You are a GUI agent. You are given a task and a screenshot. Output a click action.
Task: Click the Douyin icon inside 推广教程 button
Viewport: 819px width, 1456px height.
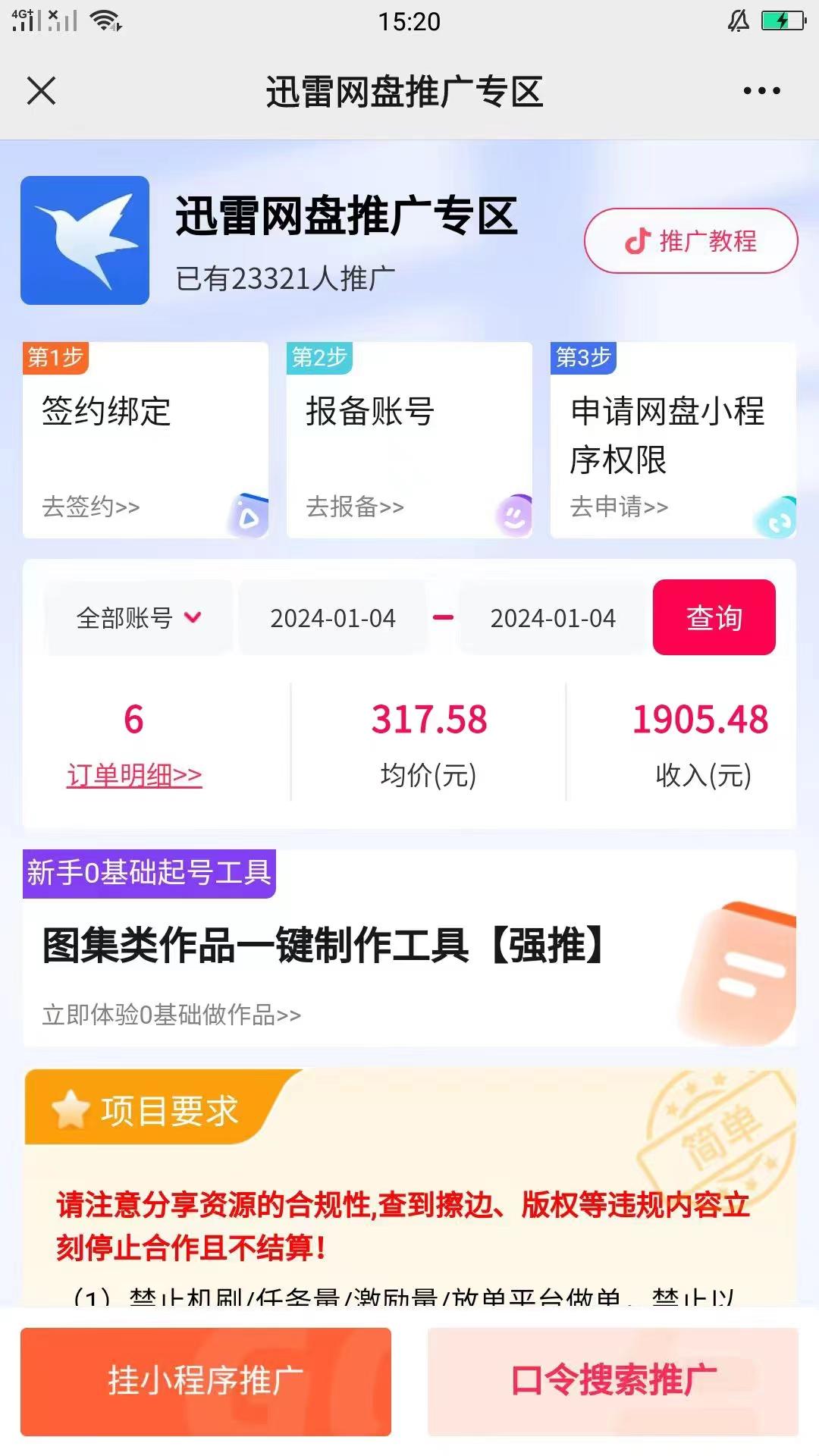click(637, 241)
